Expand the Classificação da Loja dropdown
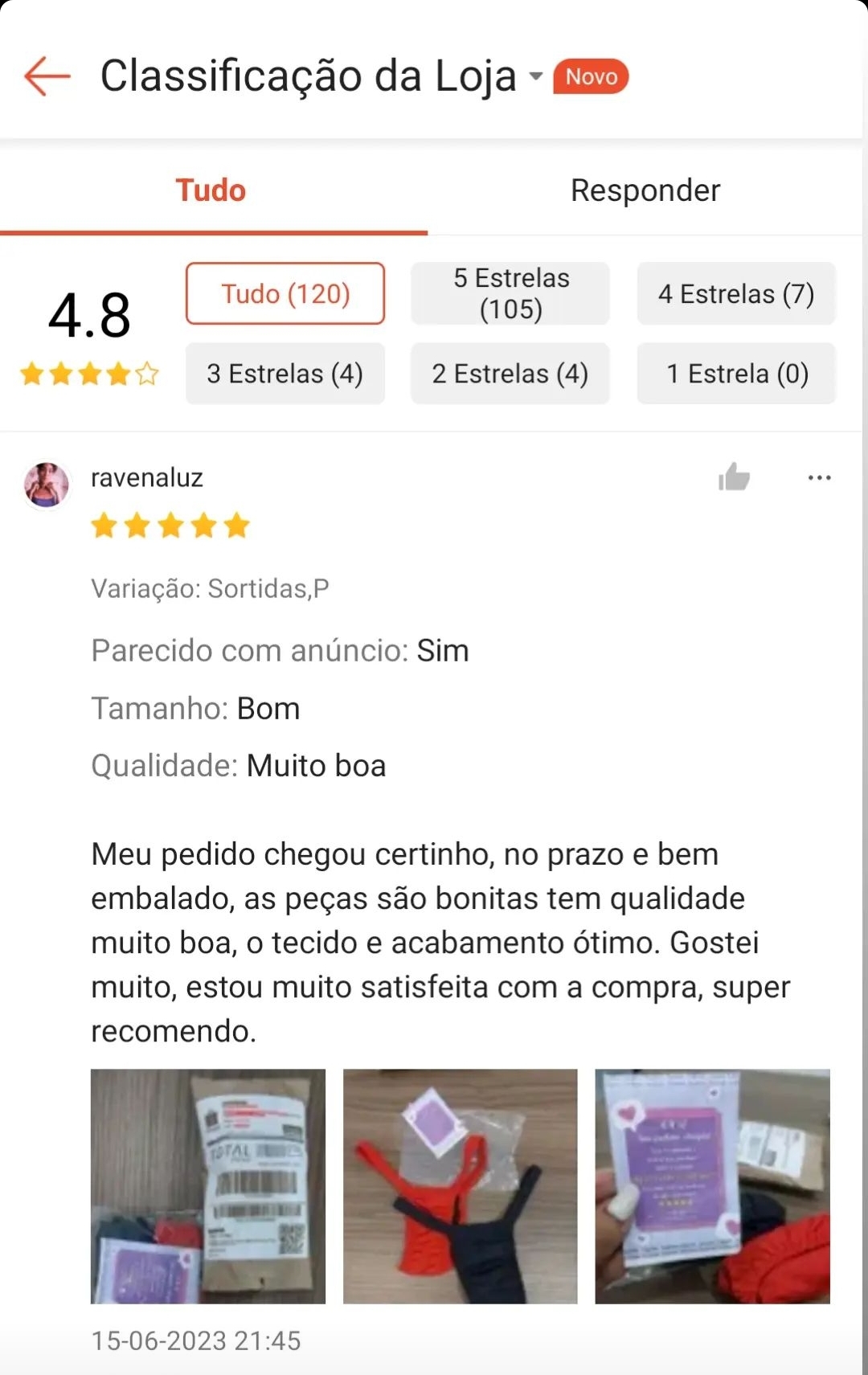 coord(536,76)
